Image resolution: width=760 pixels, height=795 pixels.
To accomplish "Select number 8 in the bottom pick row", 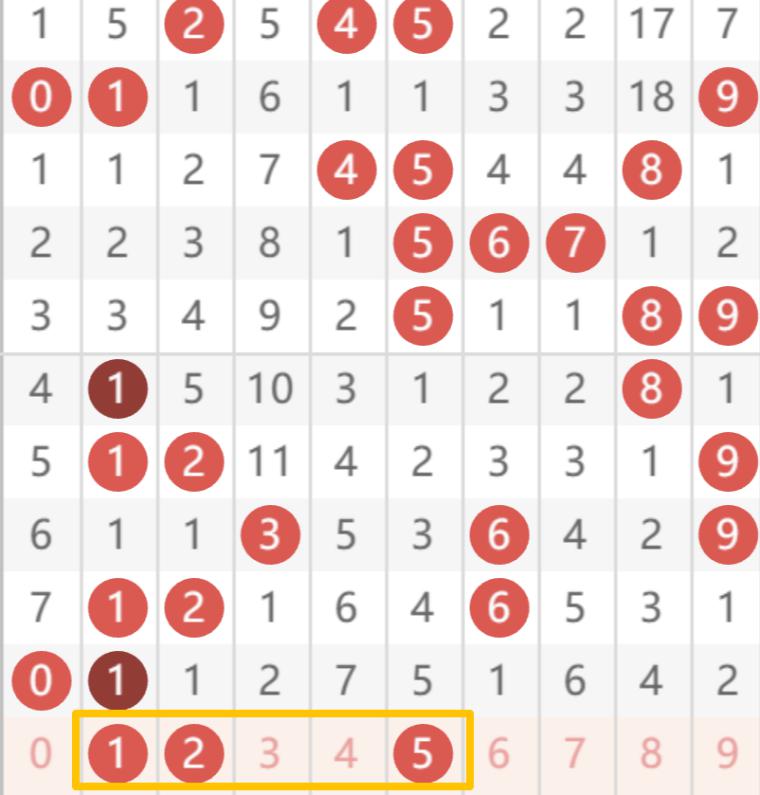I will point(651,753).
